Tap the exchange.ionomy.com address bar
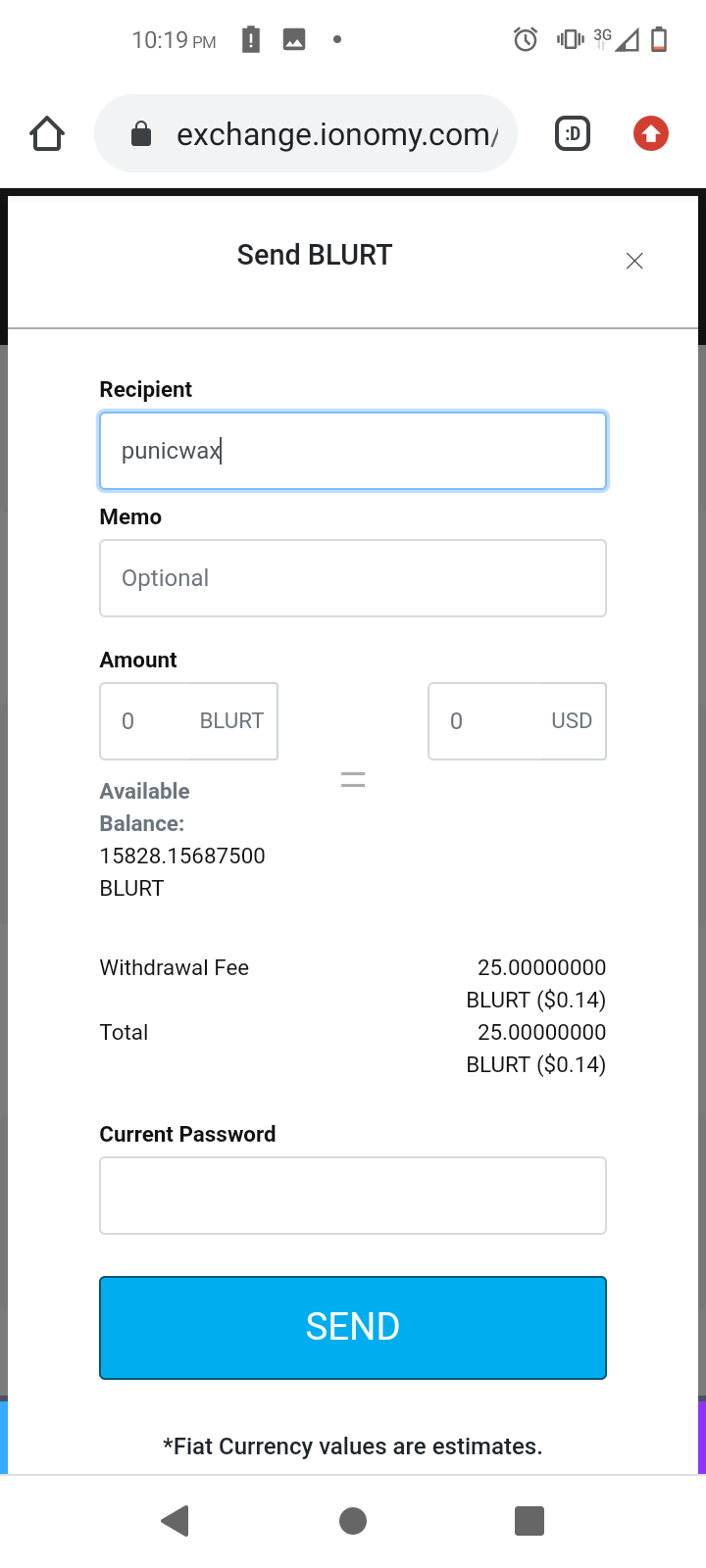 pos(306,133)
